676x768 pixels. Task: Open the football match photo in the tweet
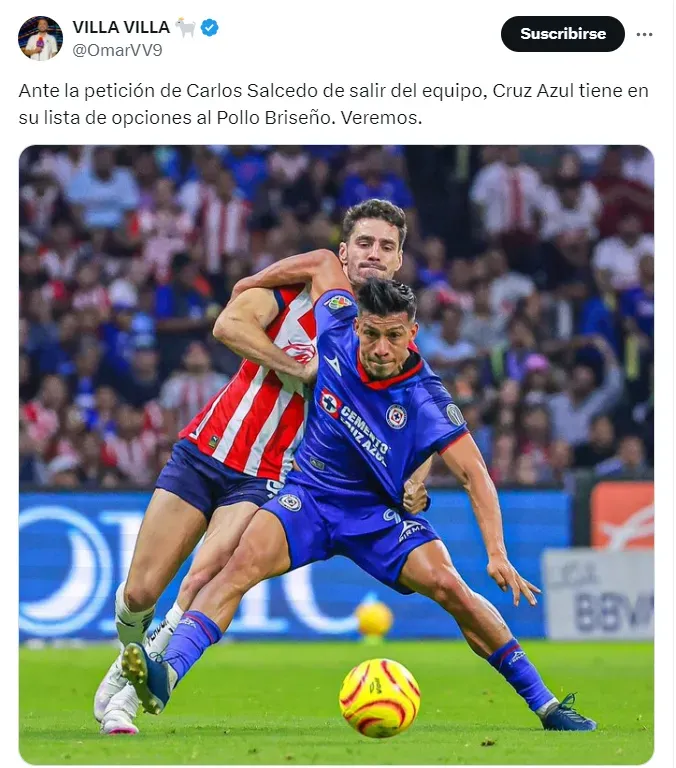pos(336,455)
